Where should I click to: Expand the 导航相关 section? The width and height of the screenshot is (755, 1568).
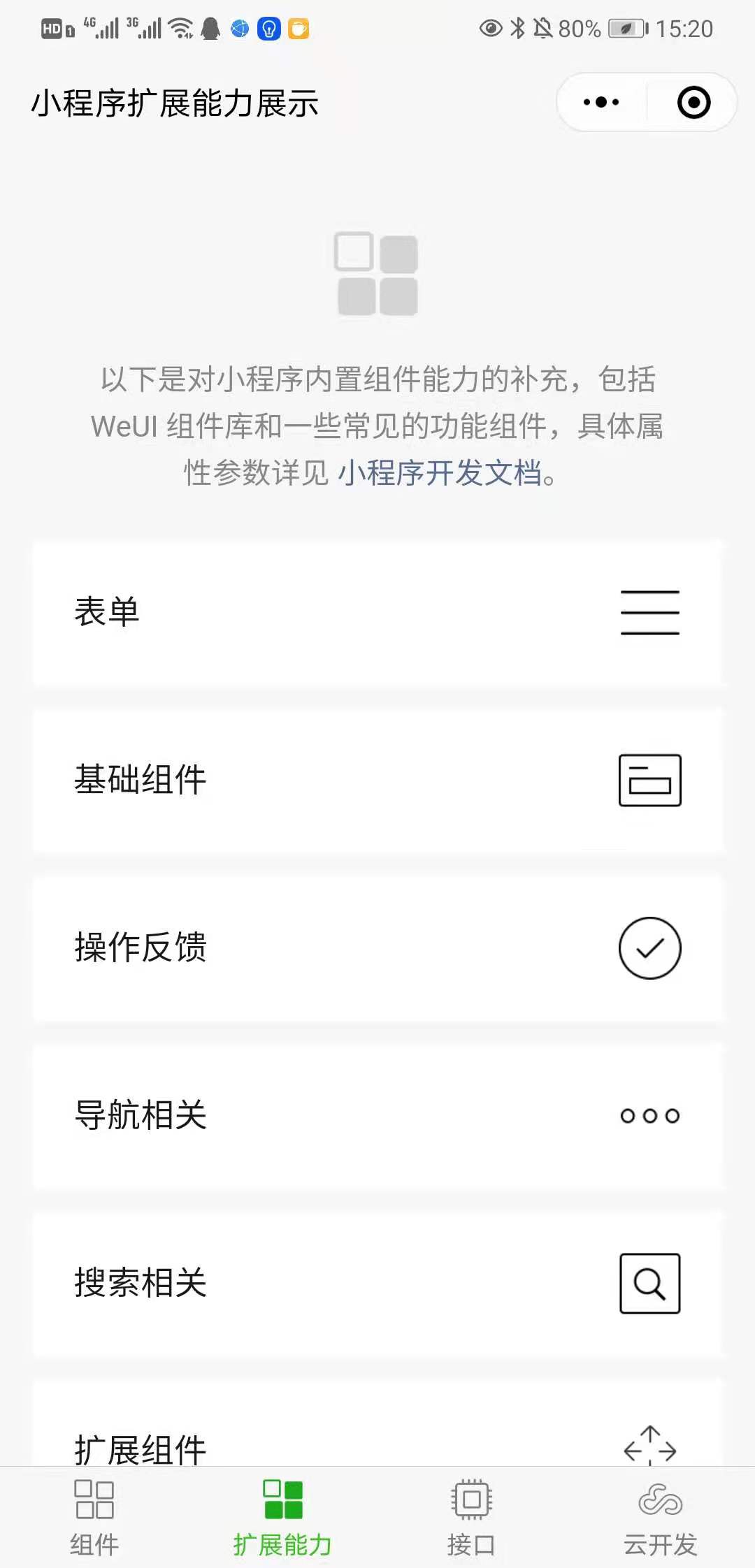(377, 1116)
